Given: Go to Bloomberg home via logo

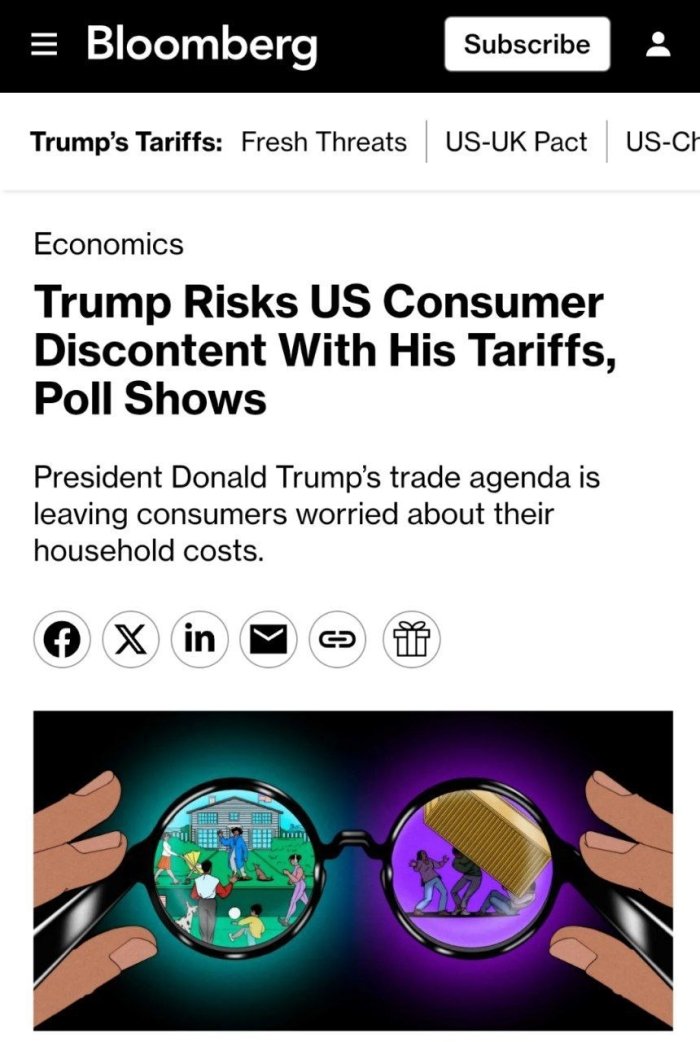Looking at the screenshot, I should pyautogui.click(x=202, y=45).
